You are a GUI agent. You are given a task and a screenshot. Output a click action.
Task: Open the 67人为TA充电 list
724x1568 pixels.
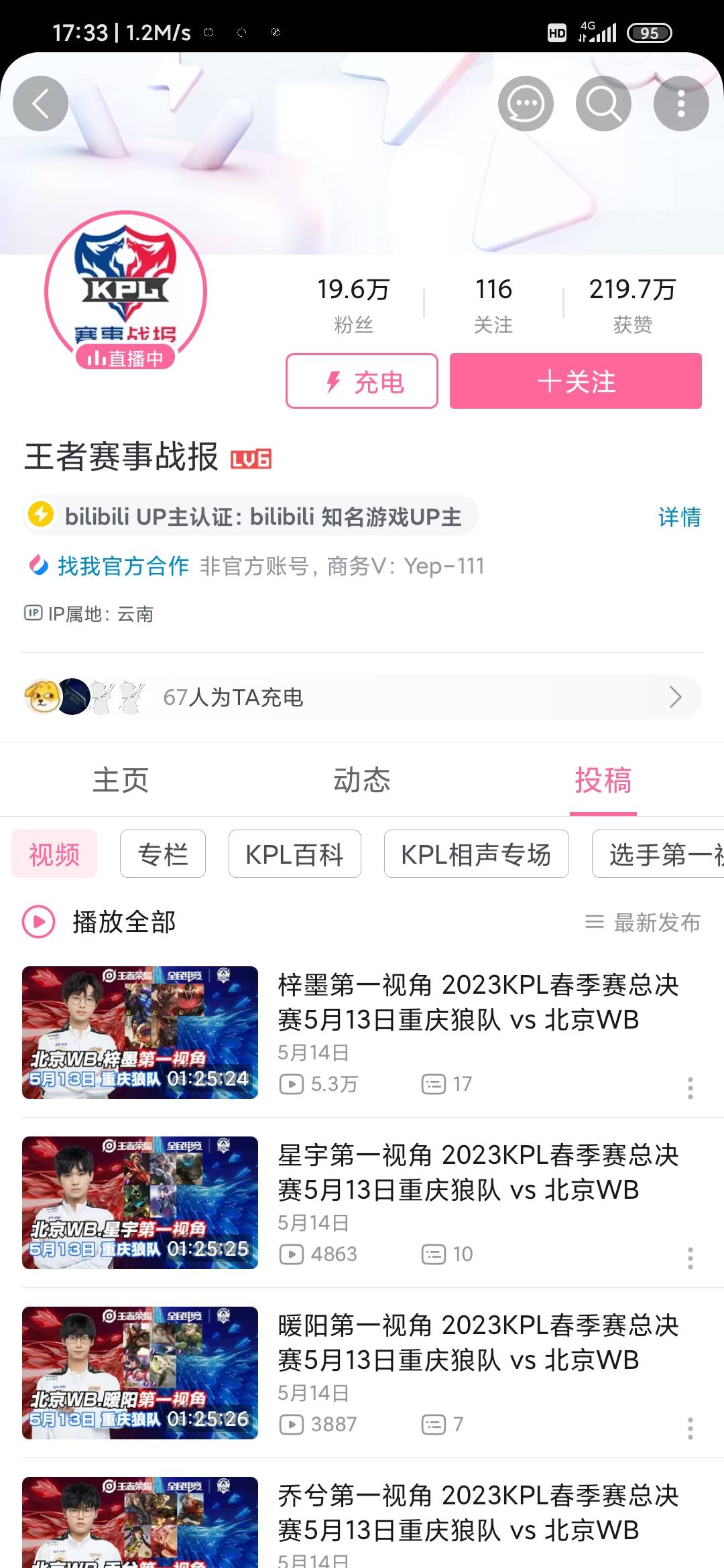pos(362,698)
